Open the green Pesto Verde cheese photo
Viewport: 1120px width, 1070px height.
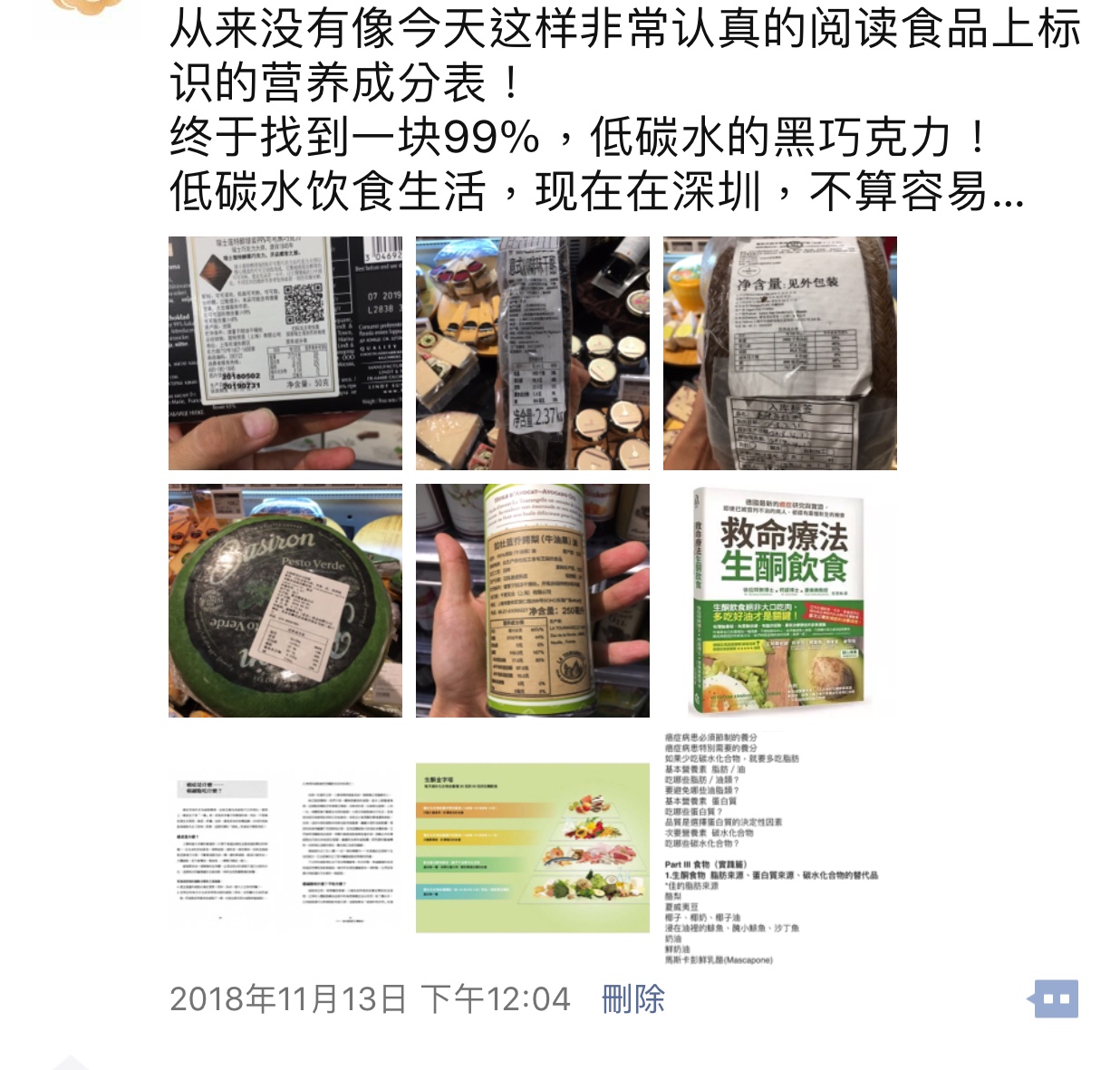285,600
